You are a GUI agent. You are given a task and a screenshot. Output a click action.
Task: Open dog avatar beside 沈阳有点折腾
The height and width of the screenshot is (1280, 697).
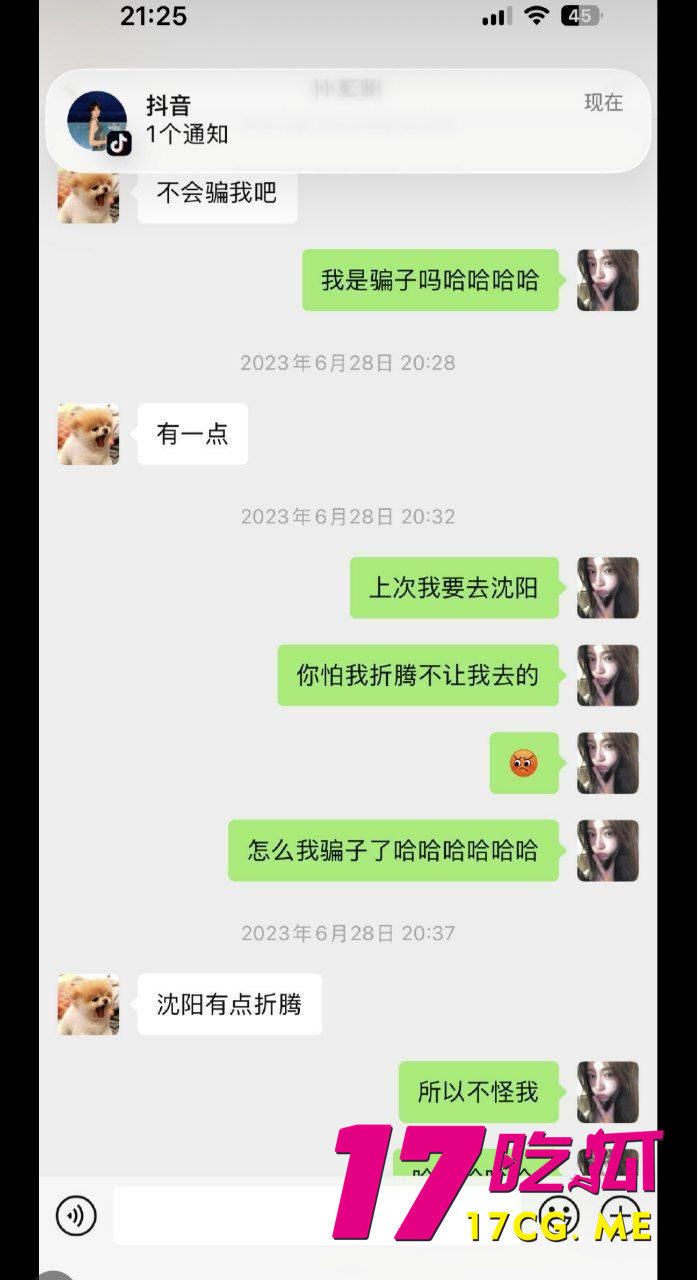88,1004
